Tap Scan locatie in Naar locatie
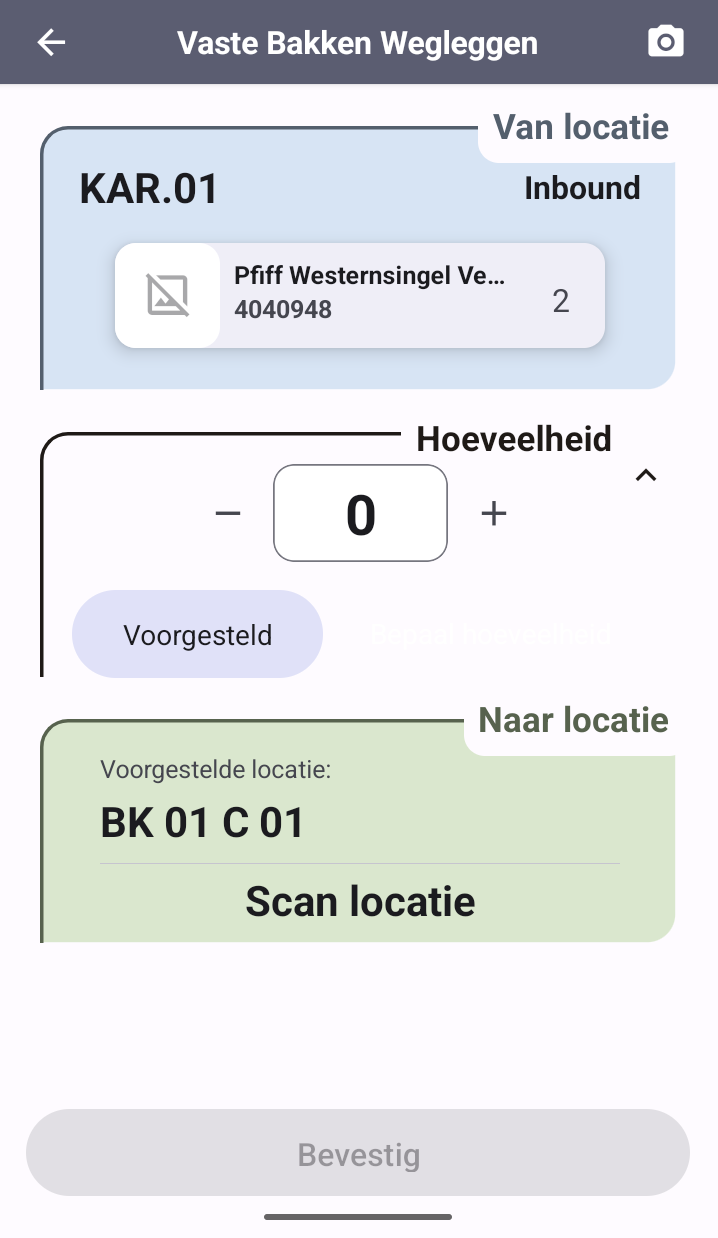 click(x=360, y=902)
